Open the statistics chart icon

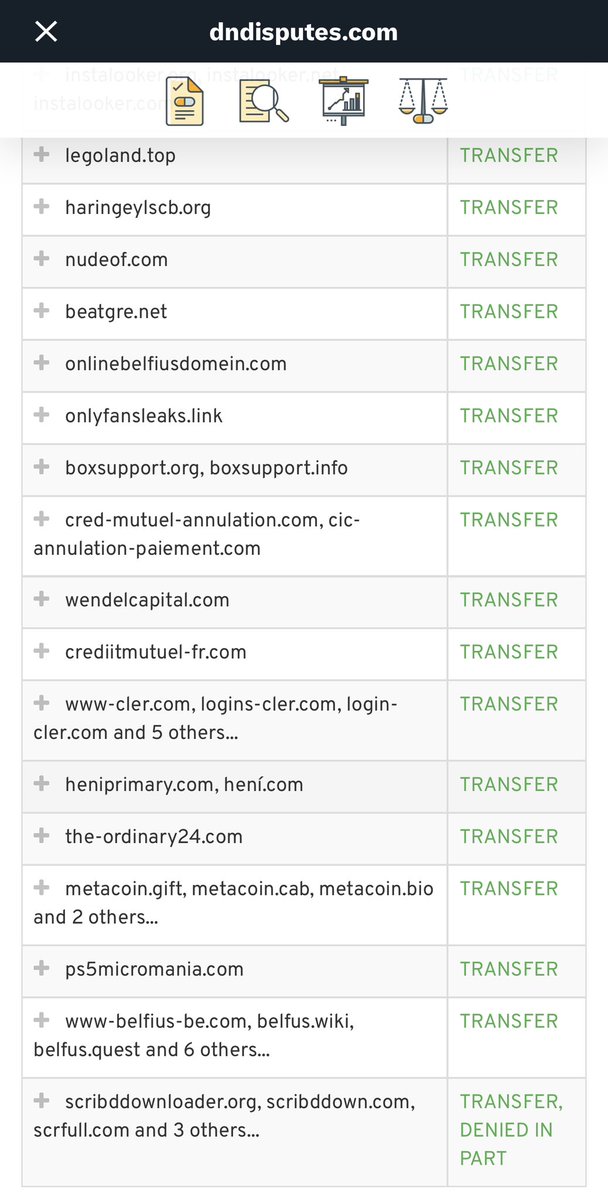344,101
